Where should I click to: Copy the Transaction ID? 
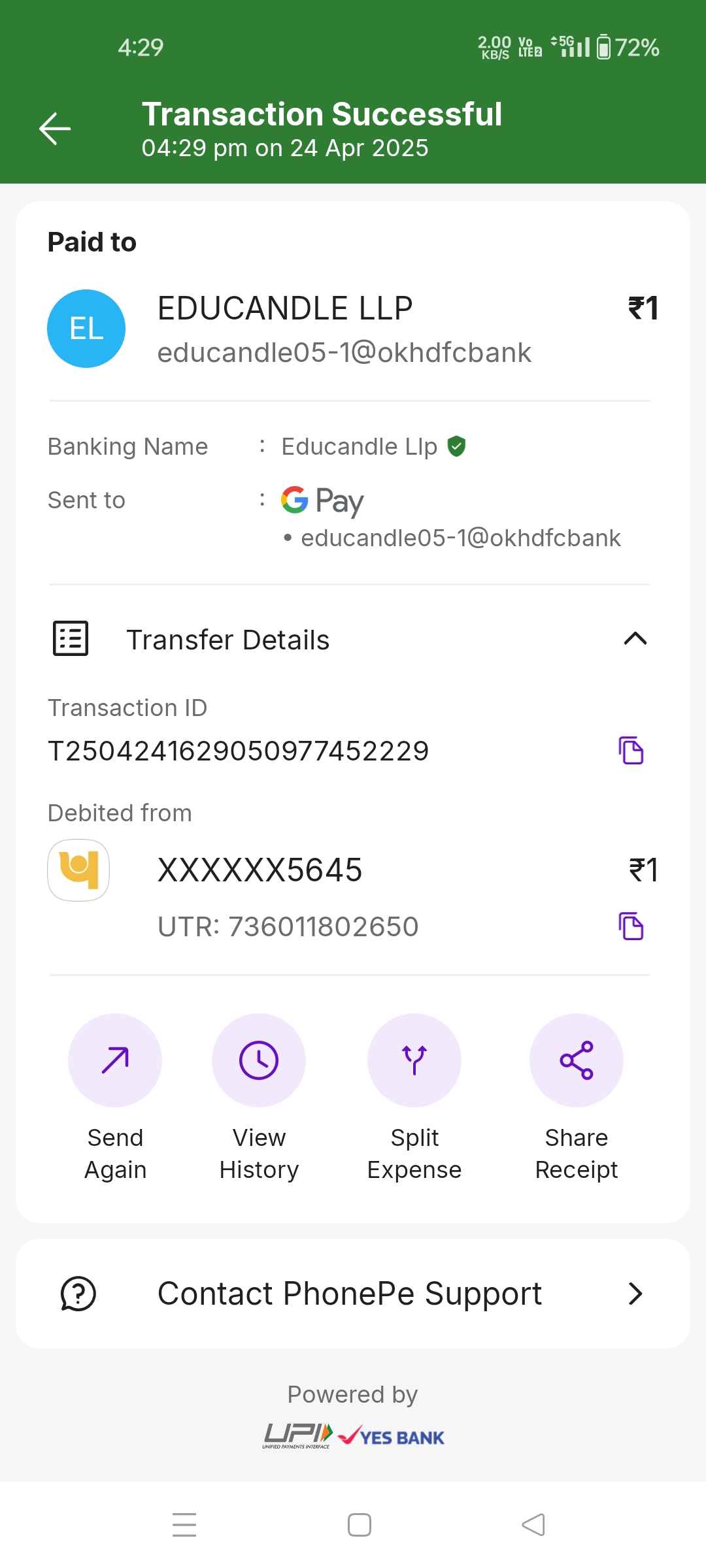click(x=631, y=750)
